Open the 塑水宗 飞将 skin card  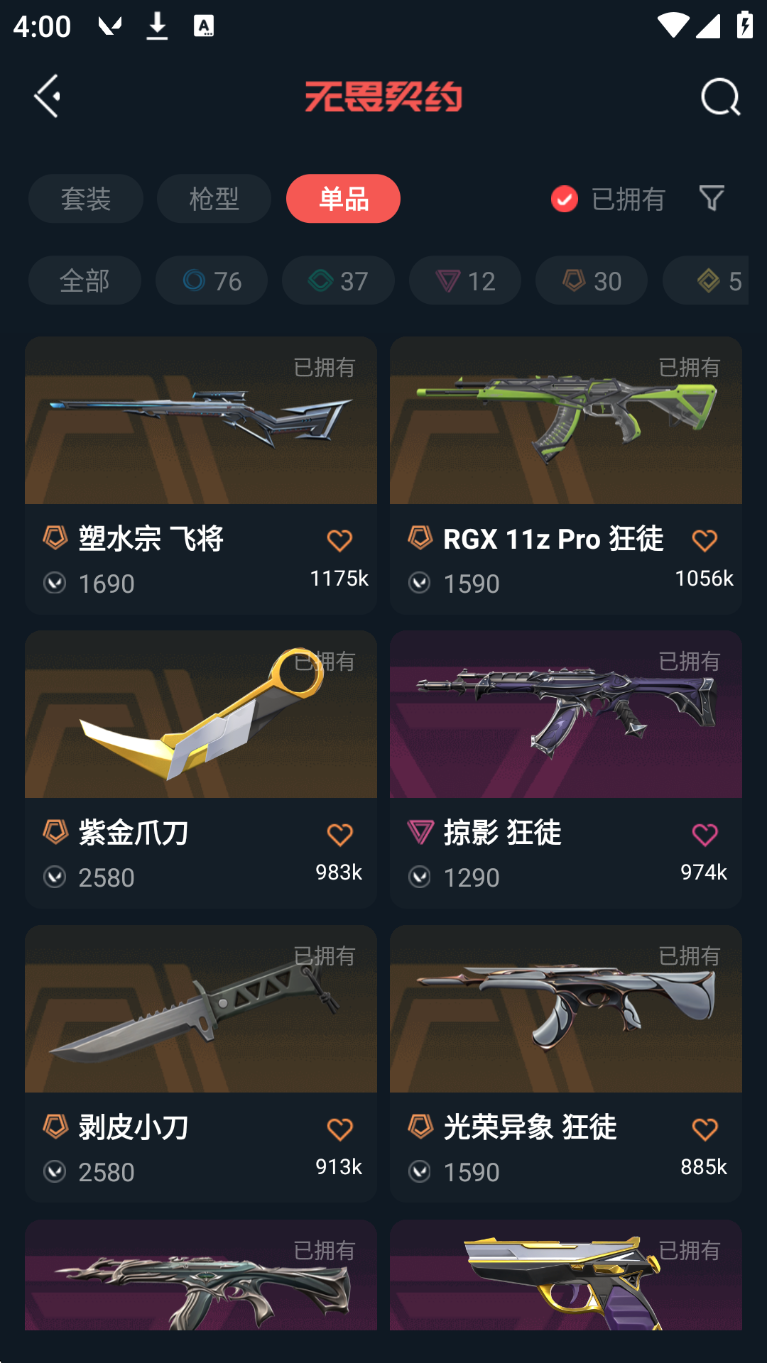pyautogui.click(x=201, y=475)
